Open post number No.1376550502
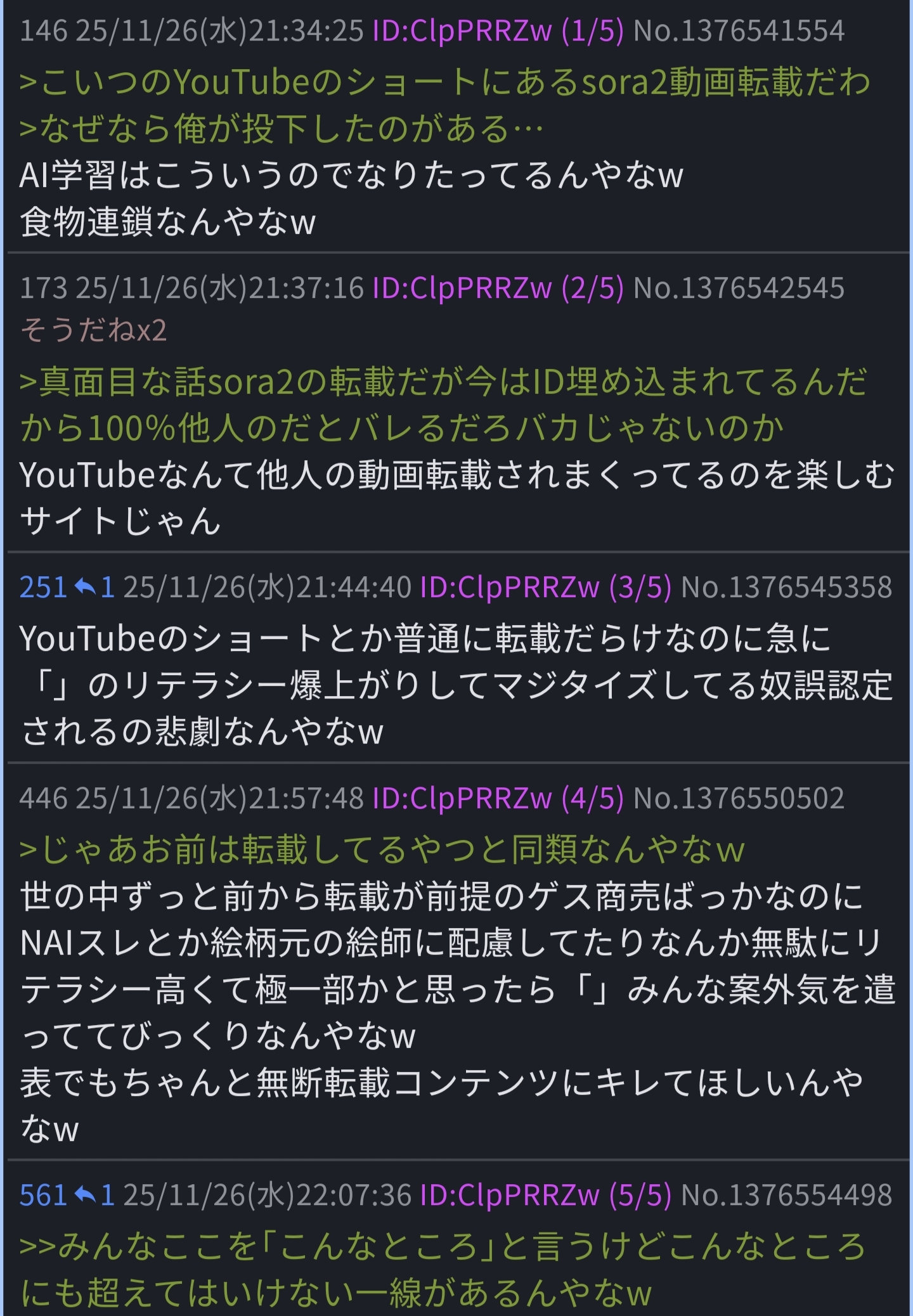The height and width of the screenshot is (1316, 913). coord(739,799)
